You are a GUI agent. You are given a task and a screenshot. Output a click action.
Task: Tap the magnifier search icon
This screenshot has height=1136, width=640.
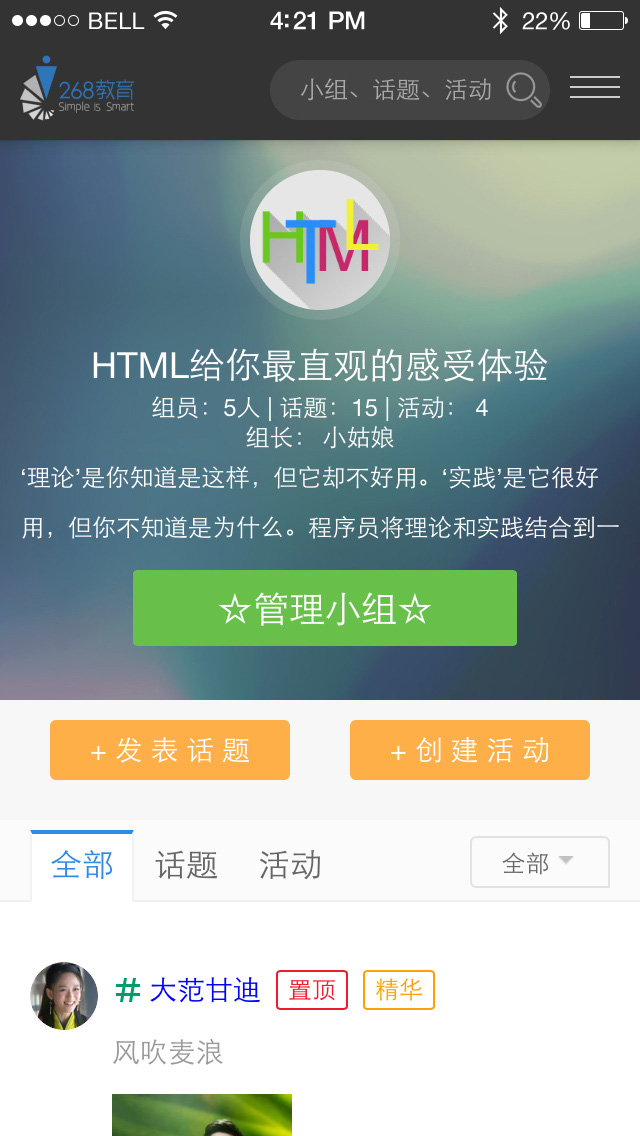tap(523, 90)
